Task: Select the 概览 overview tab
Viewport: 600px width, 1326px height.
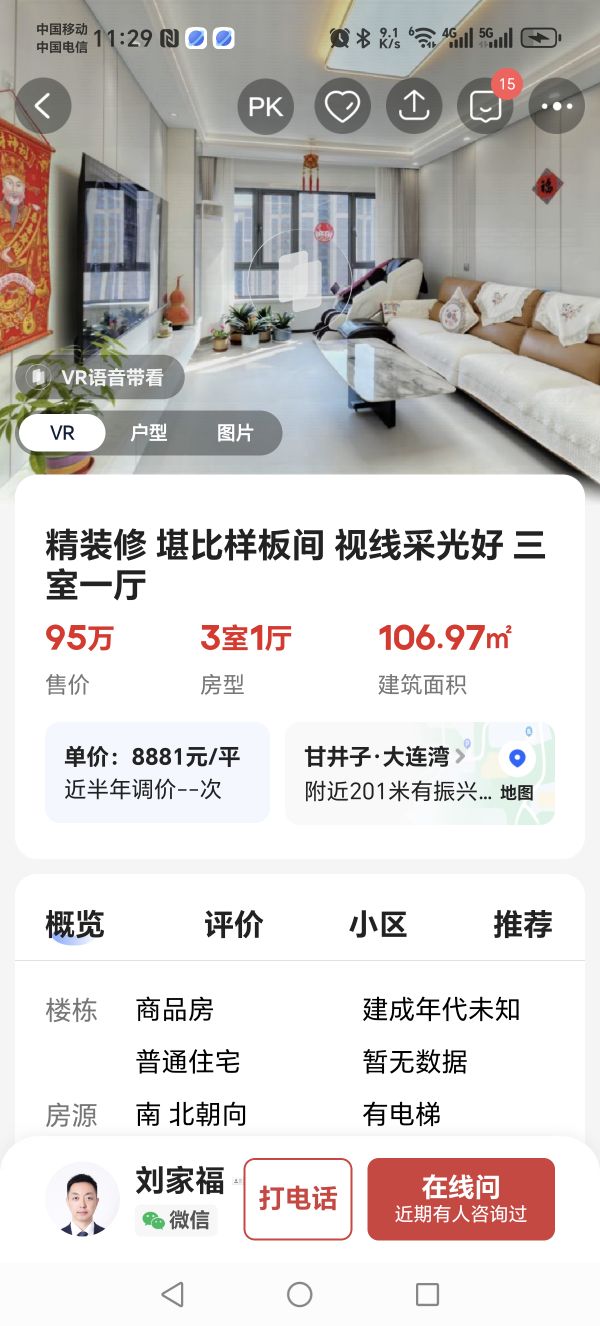Action: (74, 924)
